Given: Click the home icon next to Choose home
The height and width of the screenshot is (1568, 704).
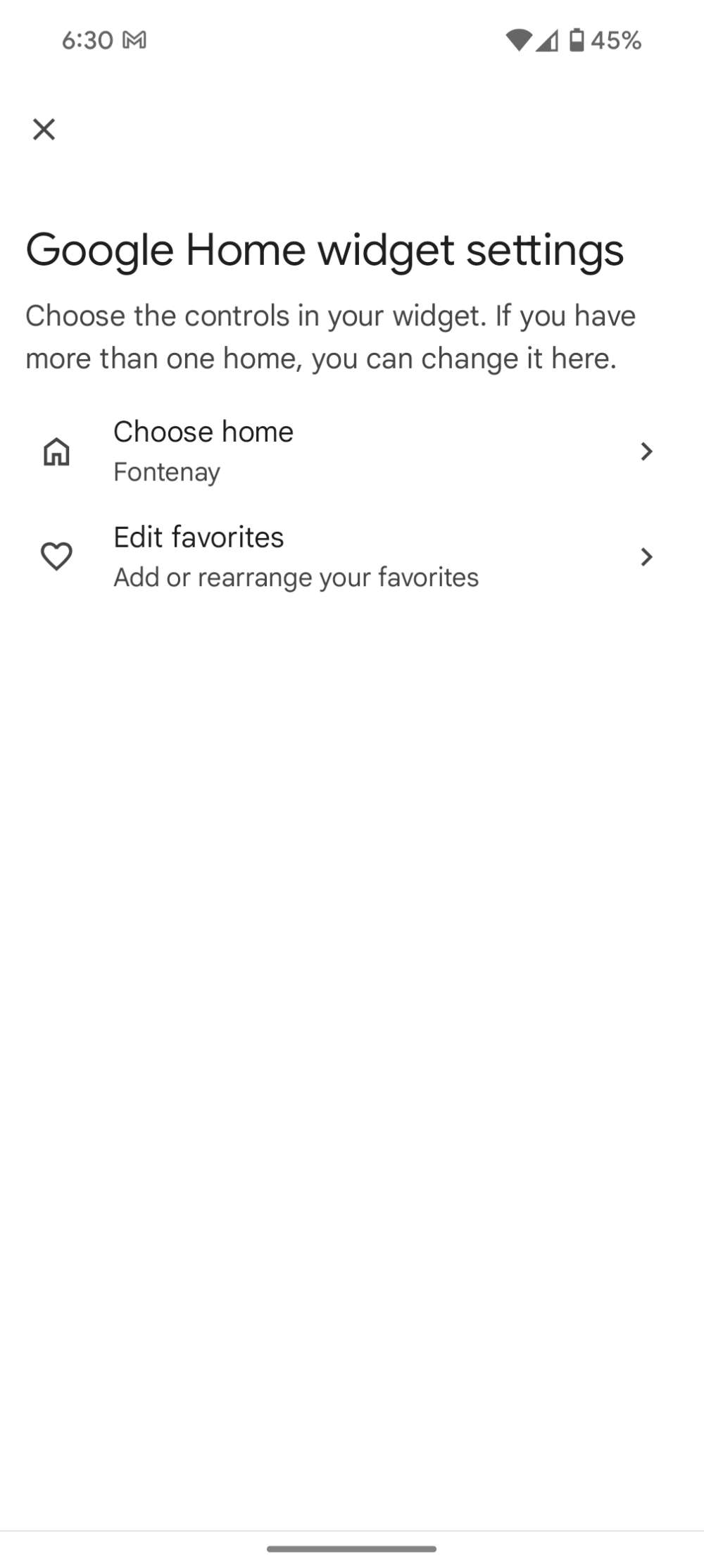Looking at the screenshot, I should click(57, 453).
